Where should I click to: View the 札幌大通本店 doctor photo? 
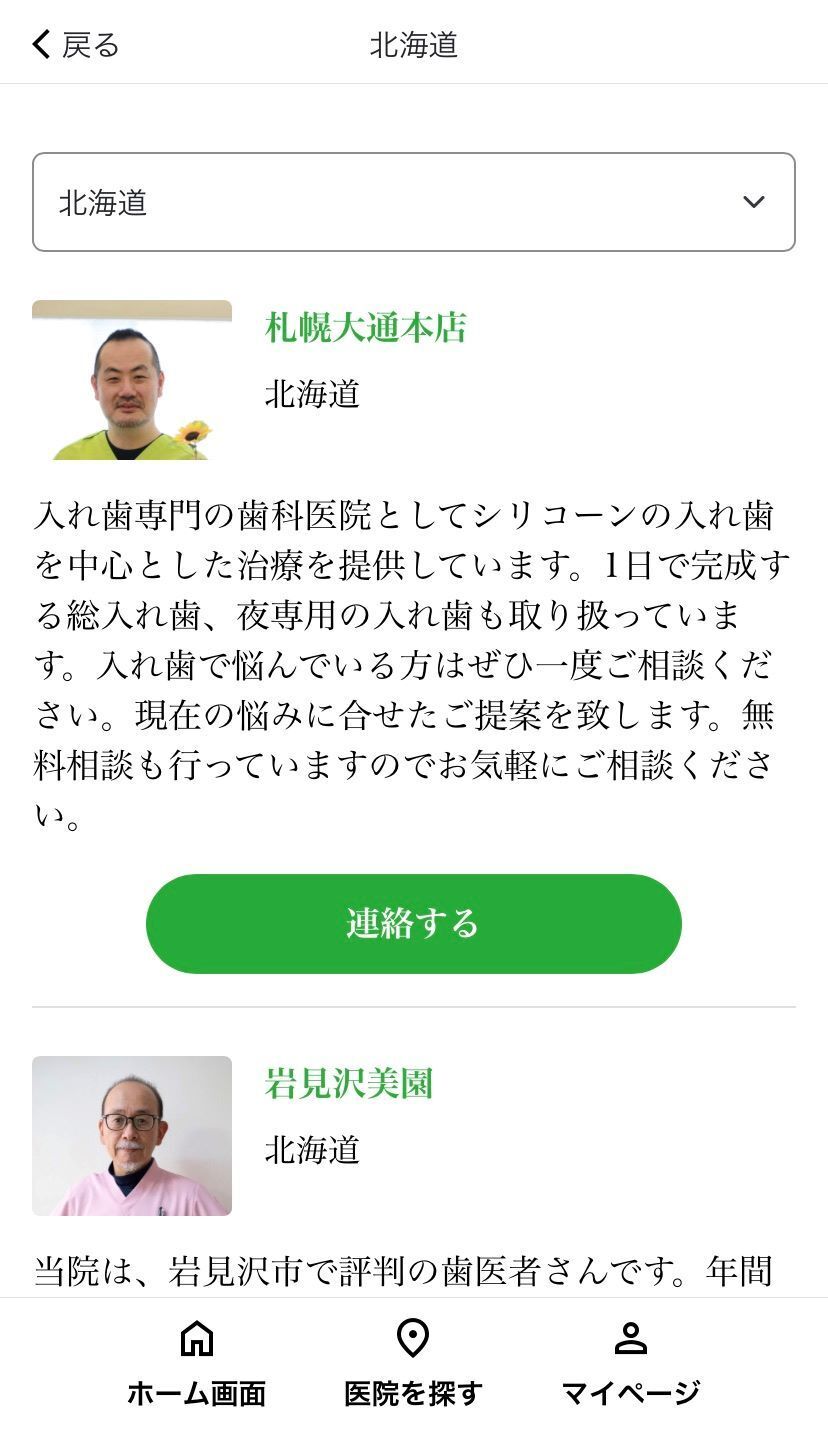(x=132, y=380)
